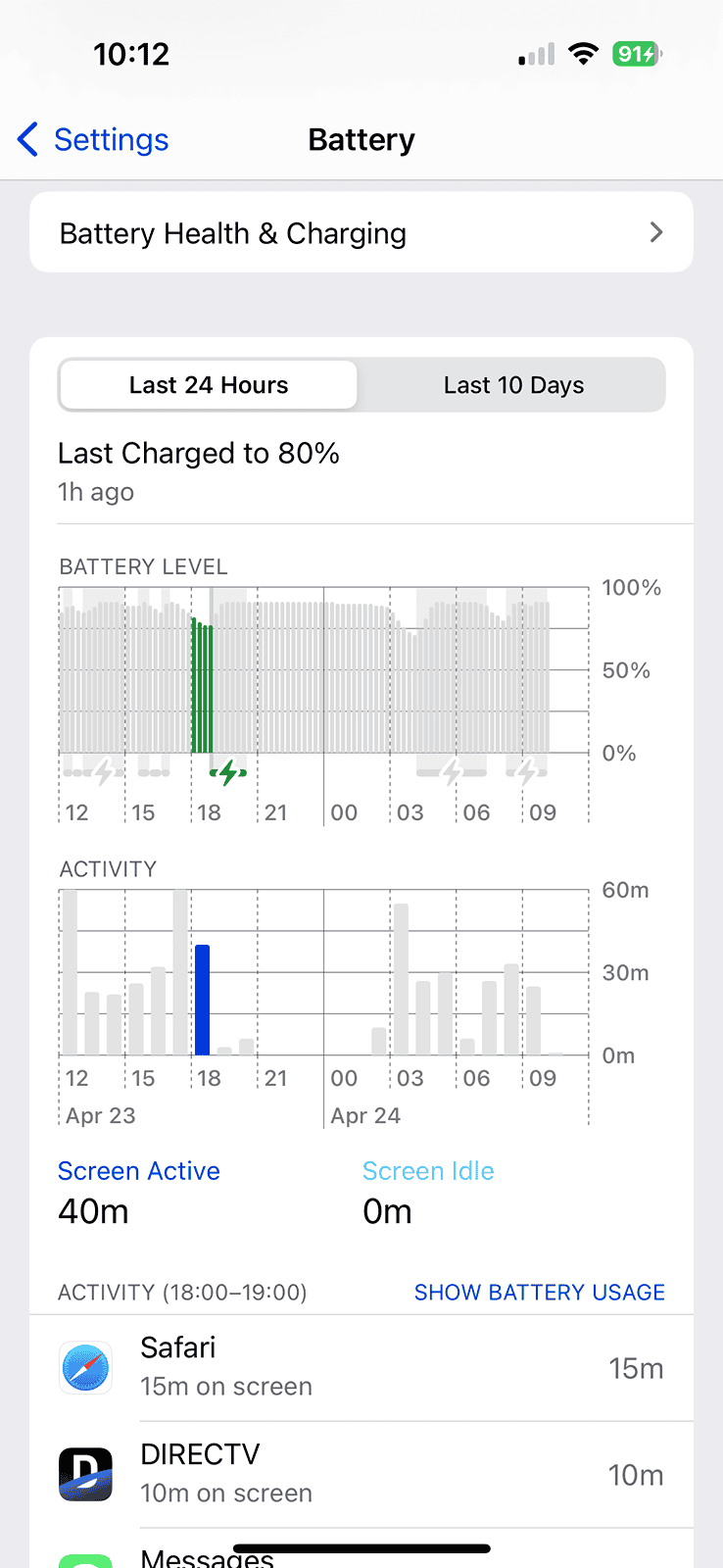Select the blue 18:00 activity bar
Viewport: 723px width, 1568px height.
203,1000
